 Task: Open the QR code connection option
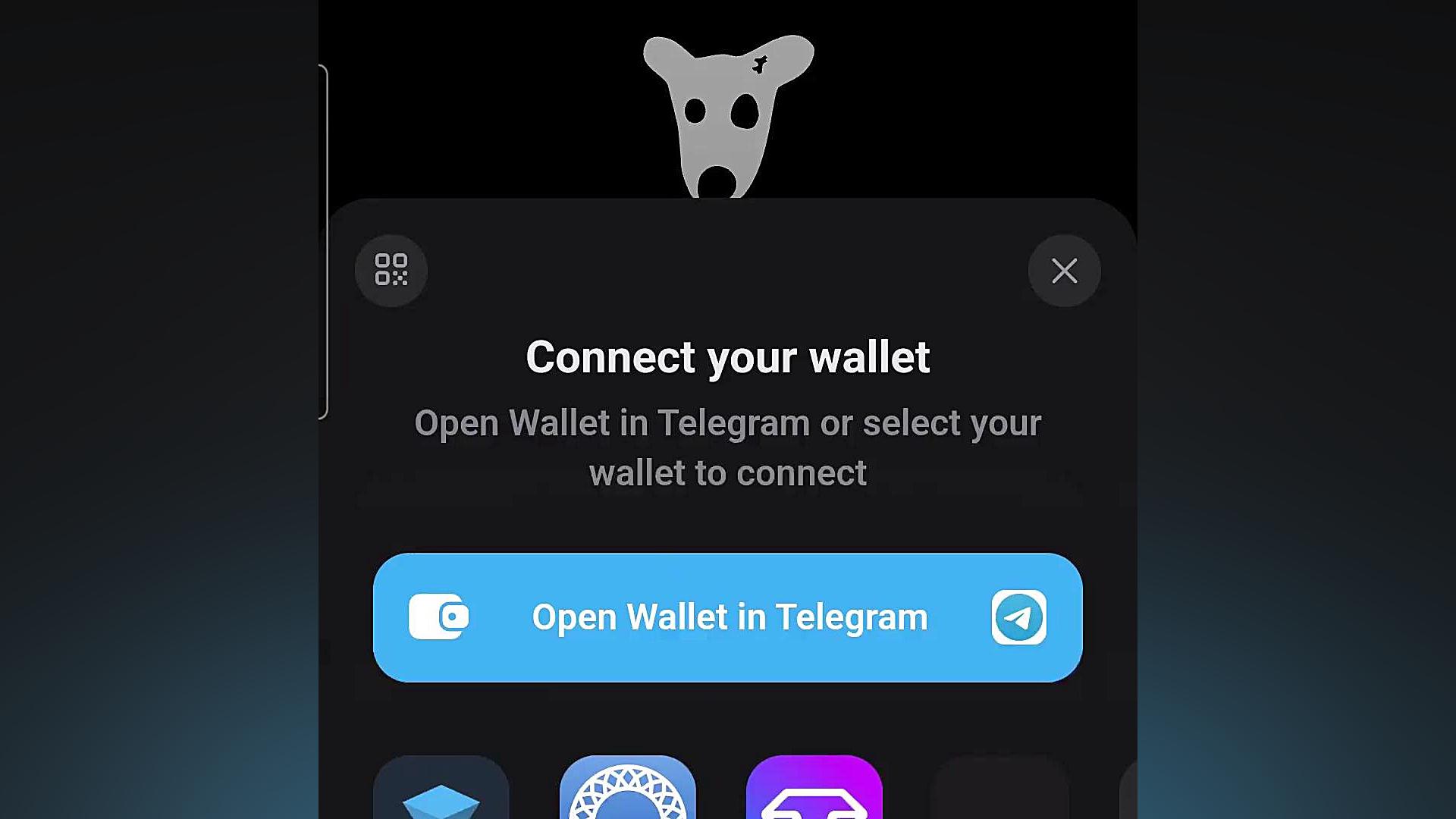pos(391,271)
